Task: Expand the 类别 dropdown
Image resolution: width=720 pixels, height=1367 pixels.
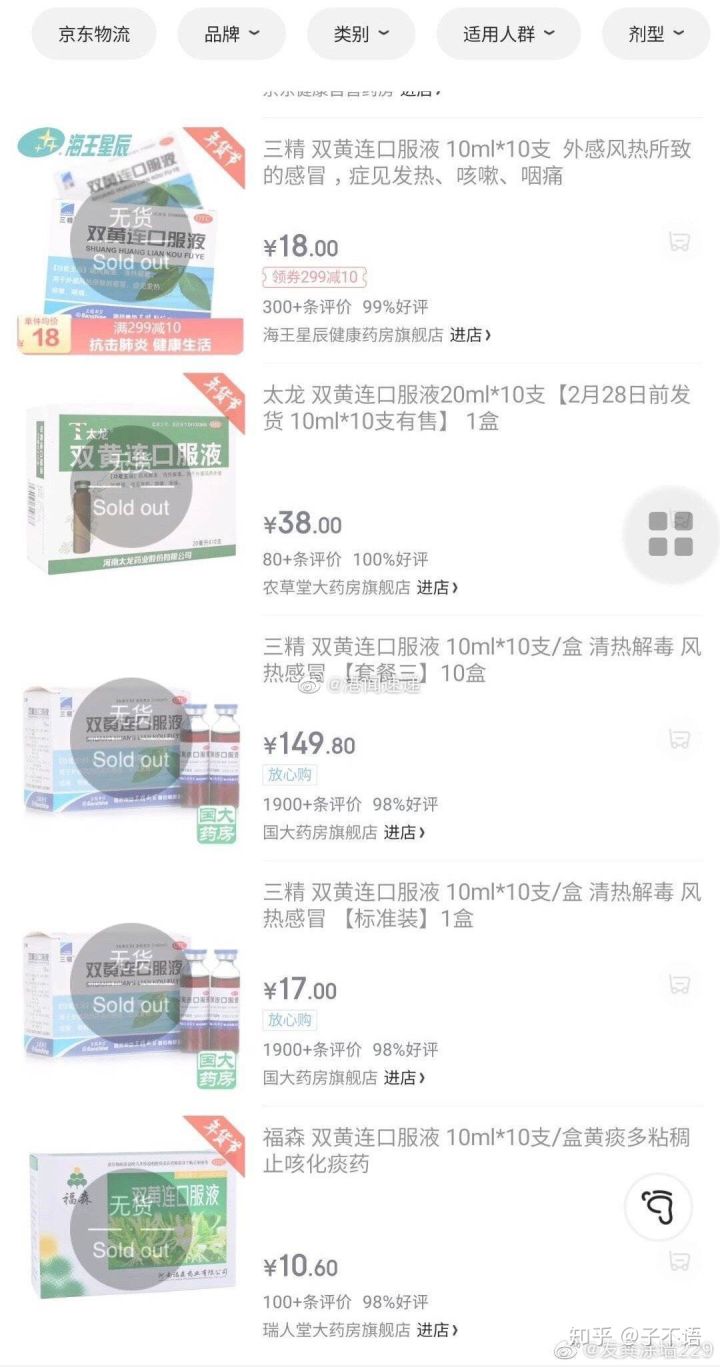Action: click(360, 33)
